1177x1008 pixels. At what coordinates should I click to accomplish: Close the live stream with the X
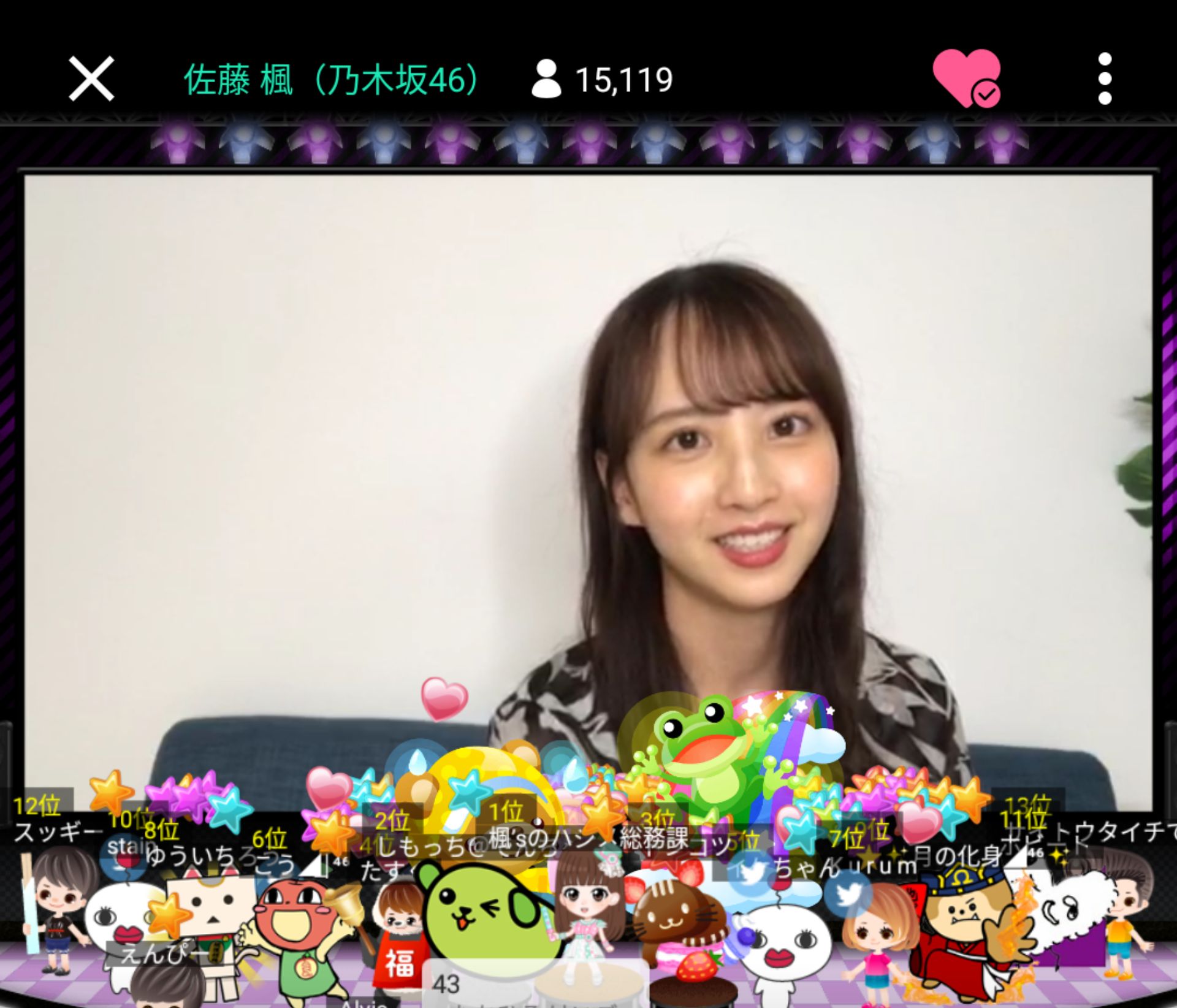[91, 78]
